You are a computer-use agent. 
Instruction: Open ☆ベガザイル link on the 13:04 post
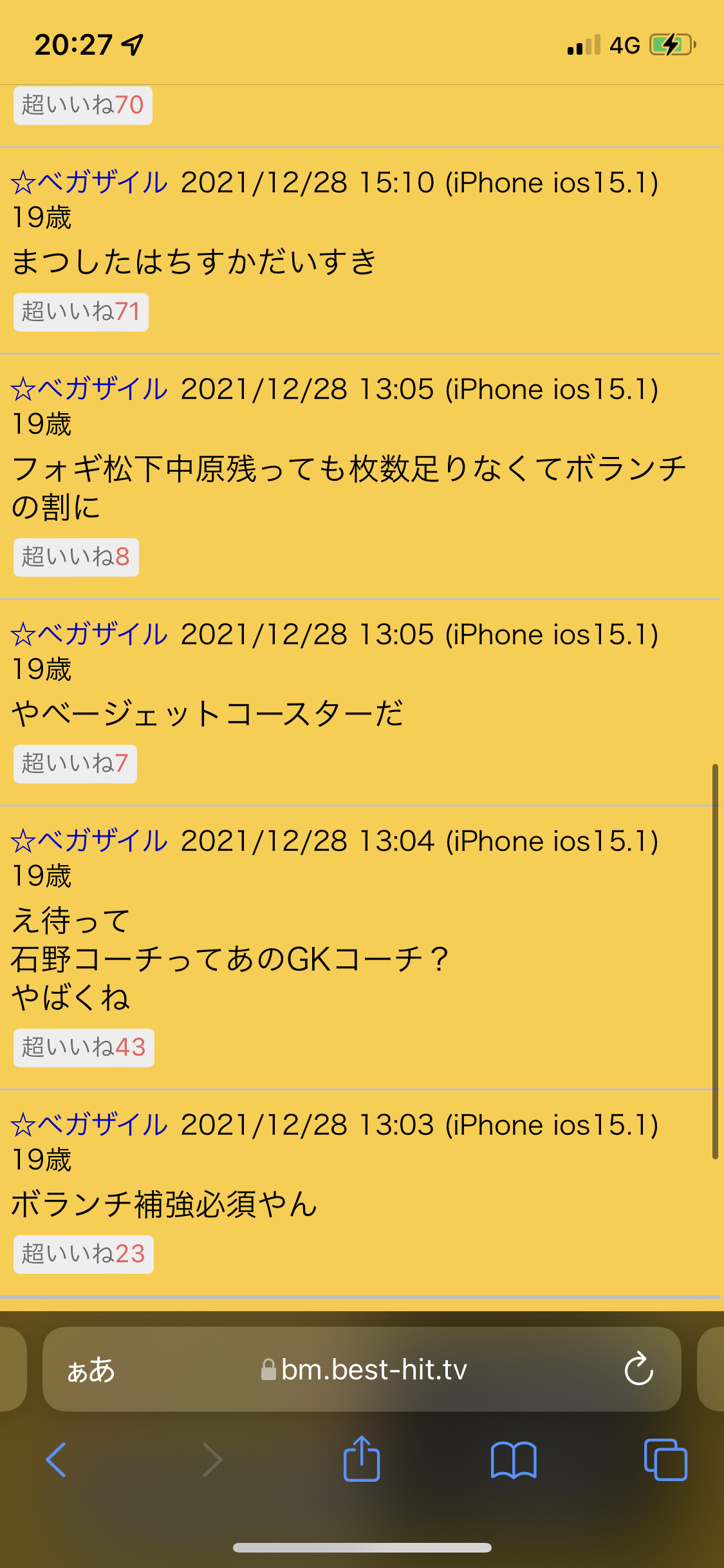point(89,841)
